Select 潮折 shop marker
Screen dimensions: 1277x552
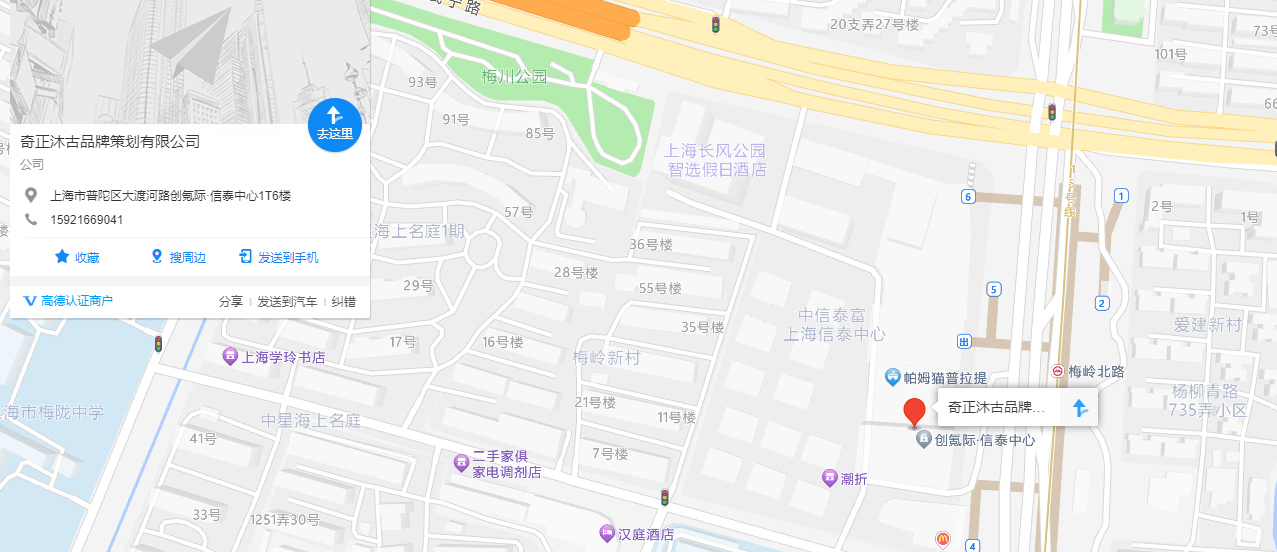coord(829,478)
